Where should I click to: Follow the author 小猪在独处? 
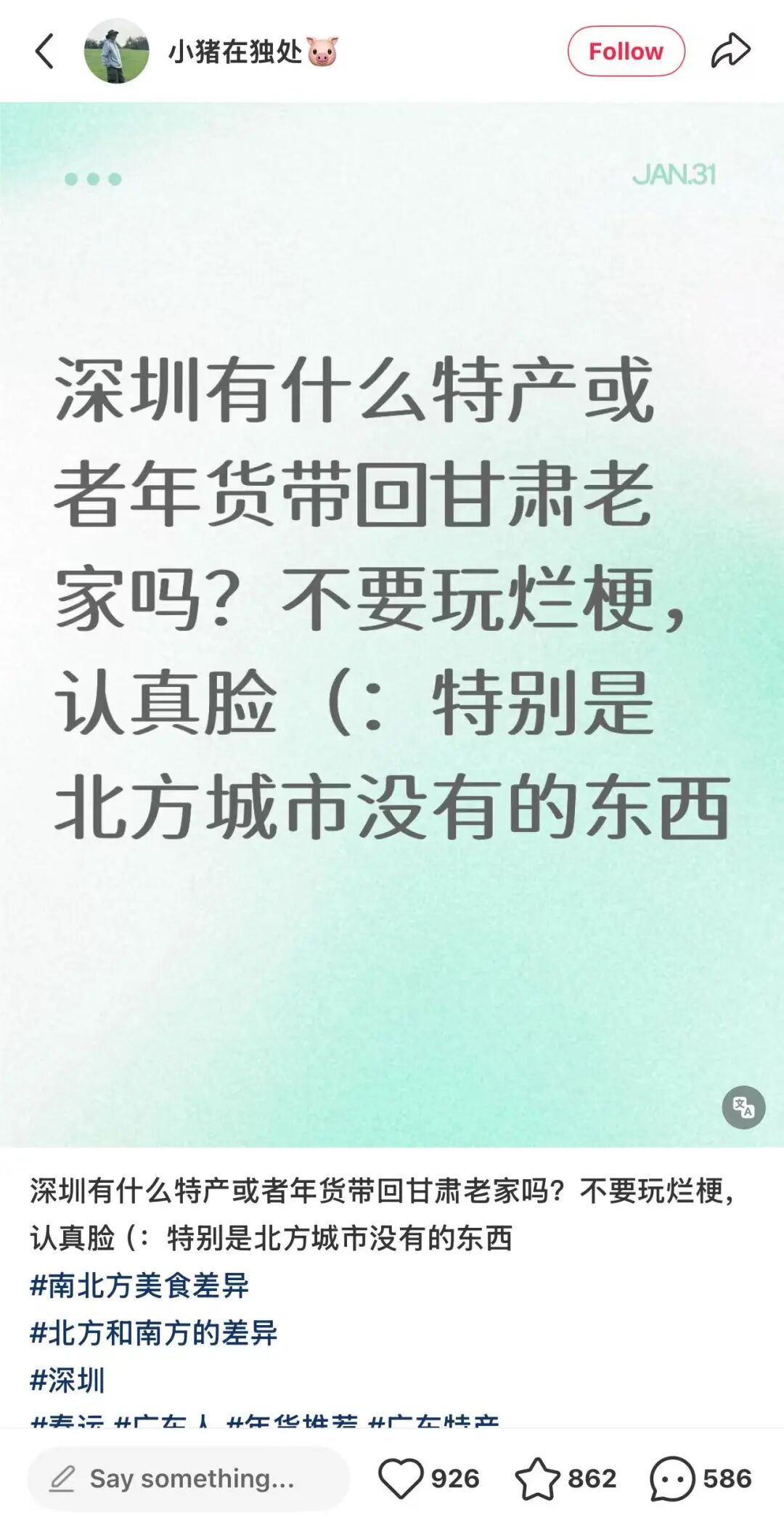(626, 52)
